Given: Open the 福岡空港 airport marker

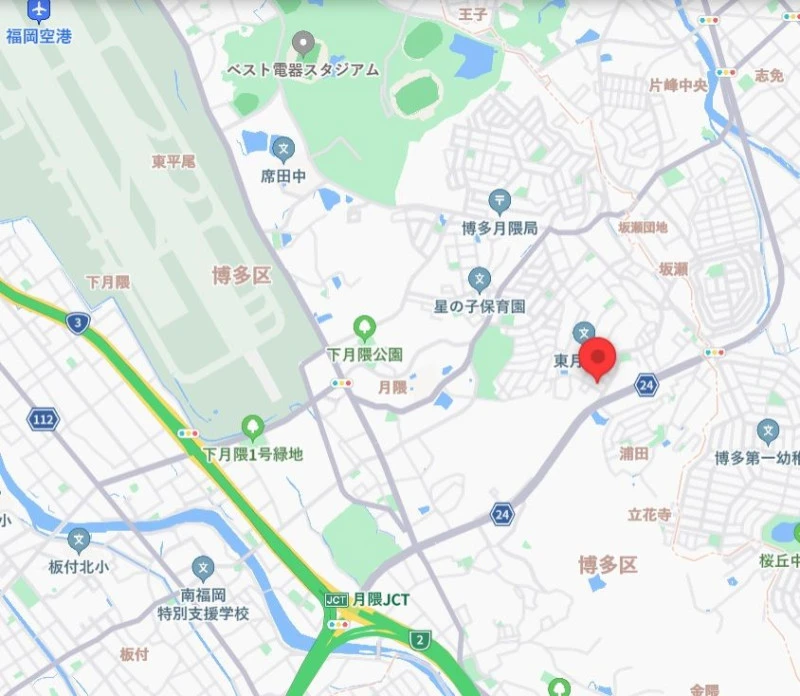Looking at the screenshot, I should point(39,12).
